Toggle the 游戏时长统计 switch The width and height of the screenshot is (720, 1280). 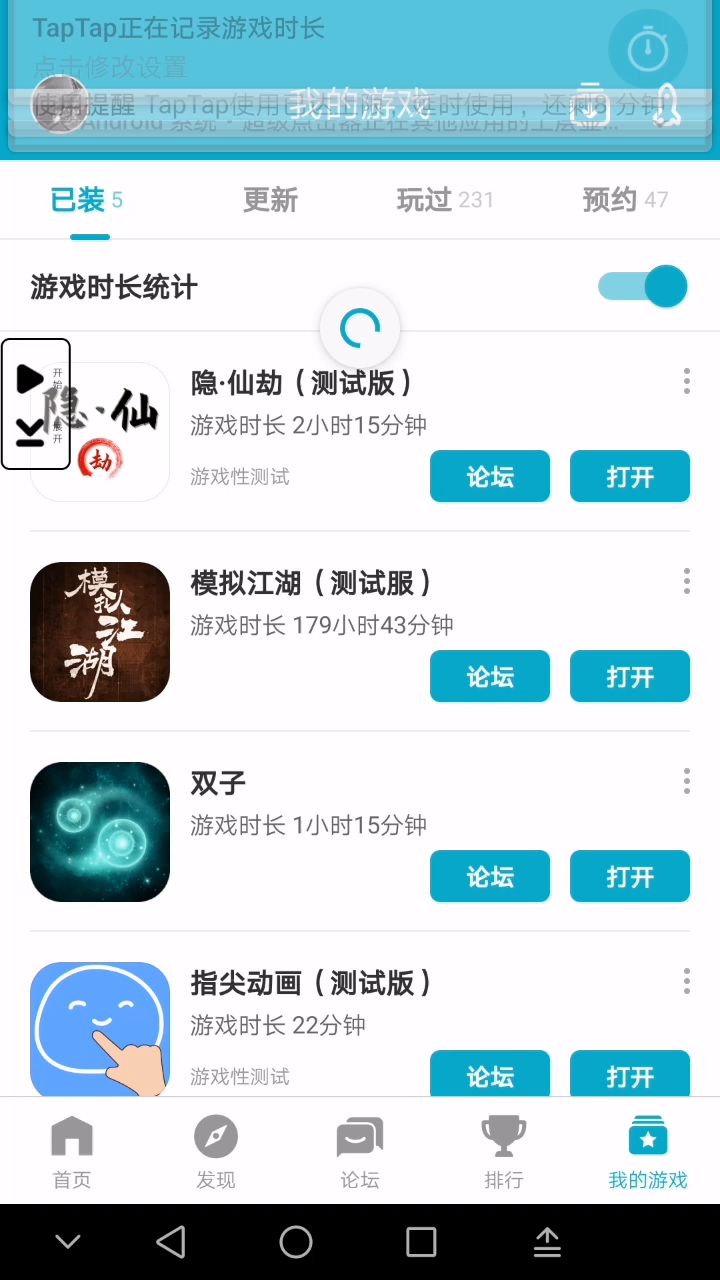tap(643, 287)
